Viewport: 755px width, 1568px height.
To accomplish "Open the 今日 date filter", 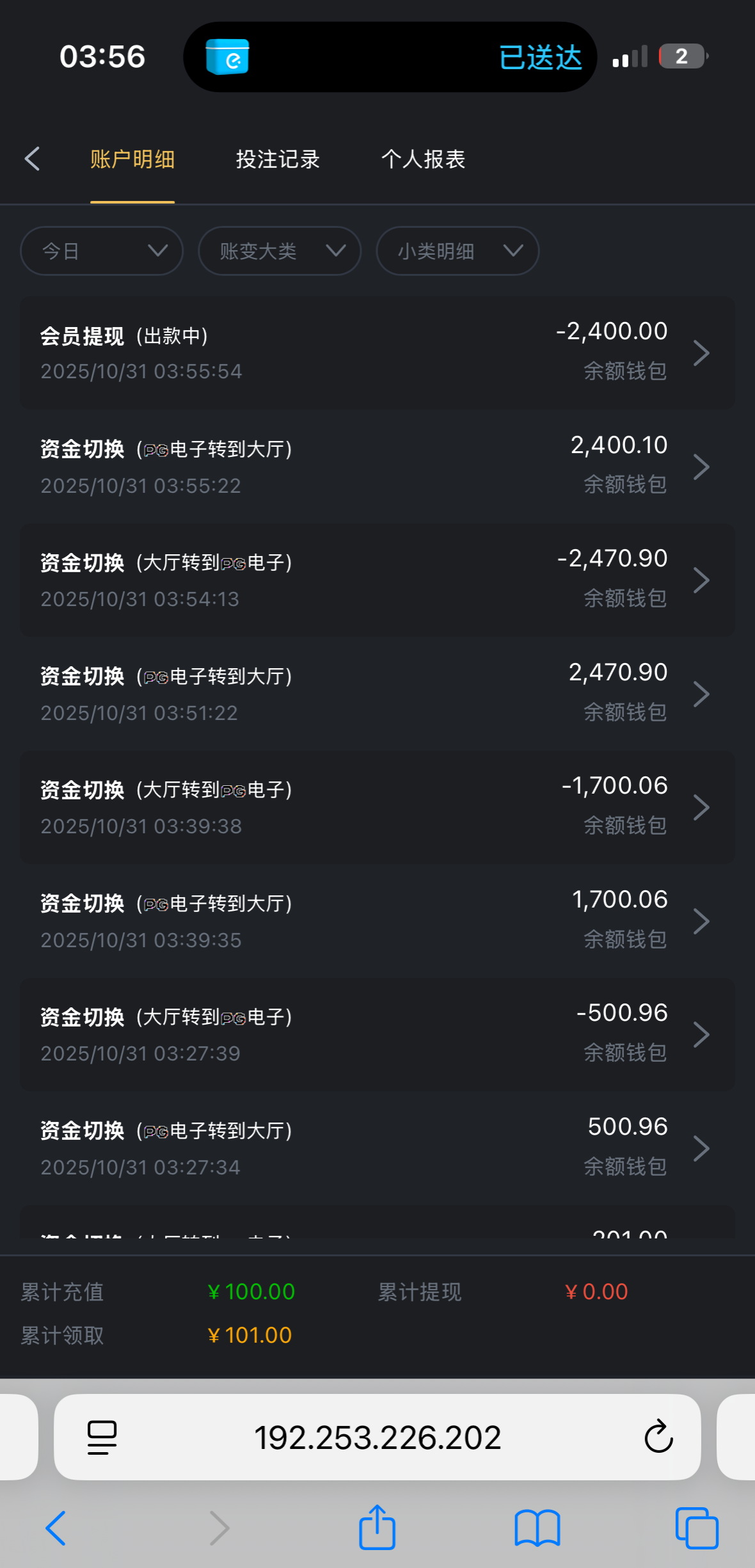I will [x=101, y=251].
